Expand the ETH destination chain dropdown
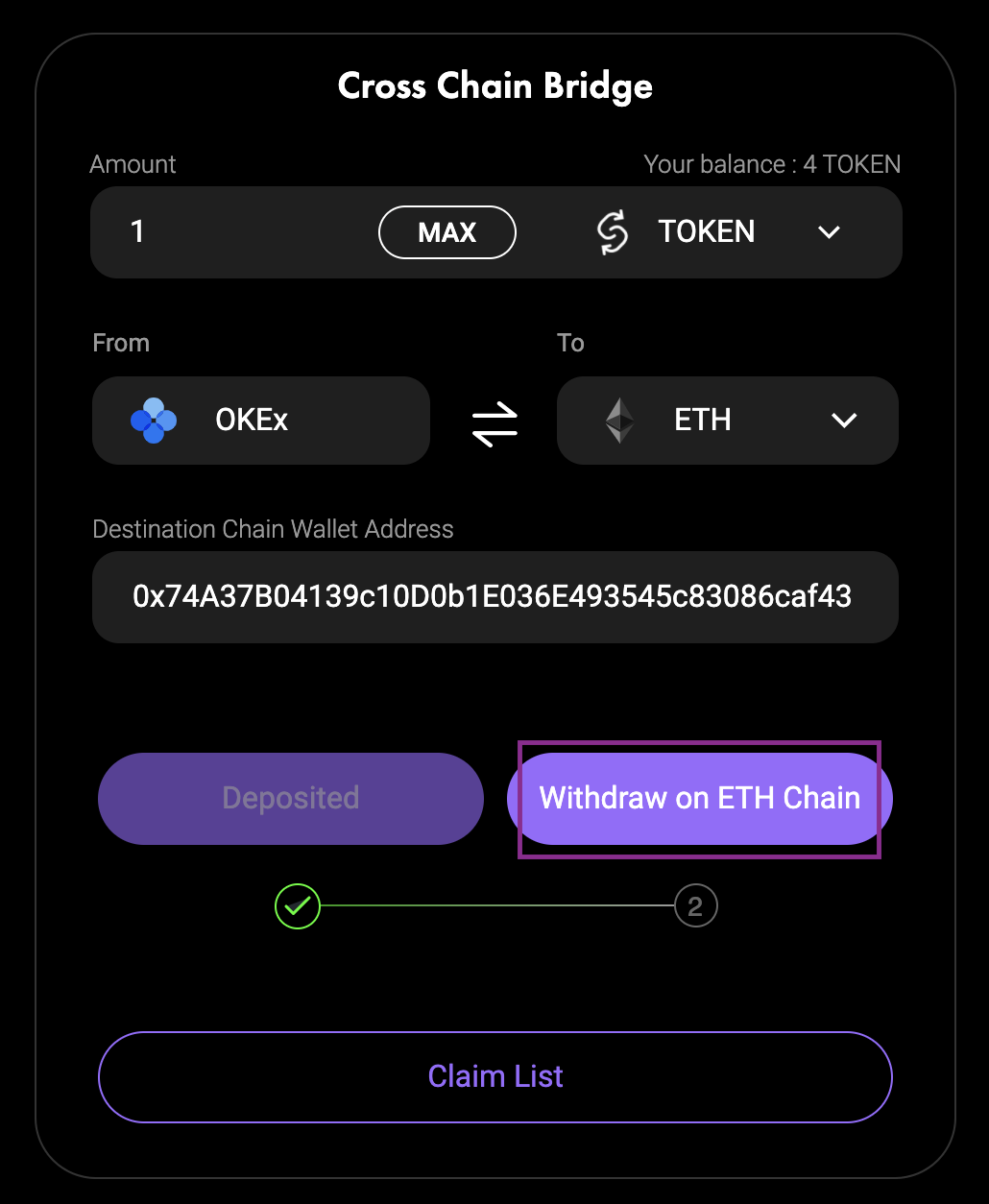989x1204 pixels. coord(728,421)
